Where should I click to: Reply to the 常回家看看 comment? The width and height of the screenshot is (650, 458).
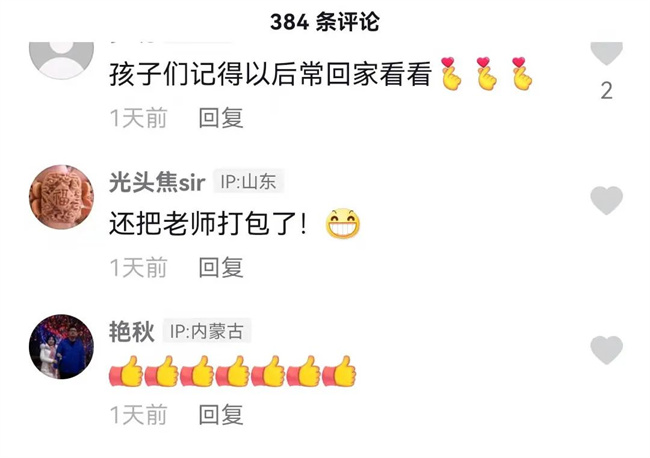click(221, 118)
